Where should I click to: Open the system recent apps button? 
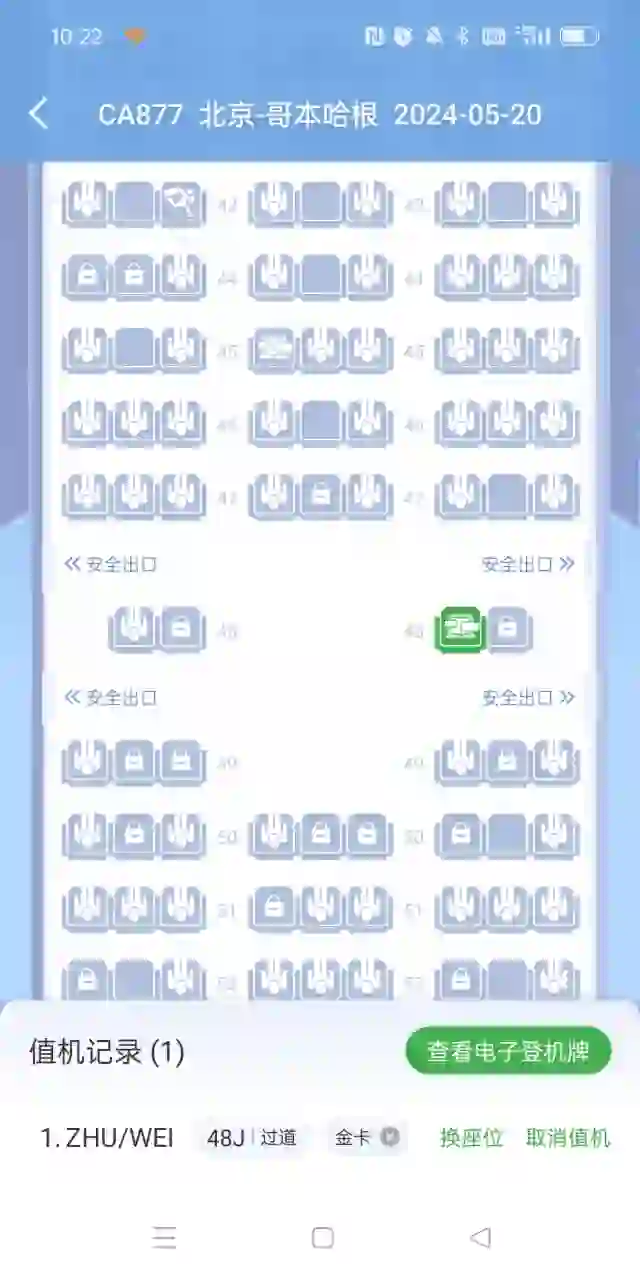pyautogui.click(x=165, y=1238)
